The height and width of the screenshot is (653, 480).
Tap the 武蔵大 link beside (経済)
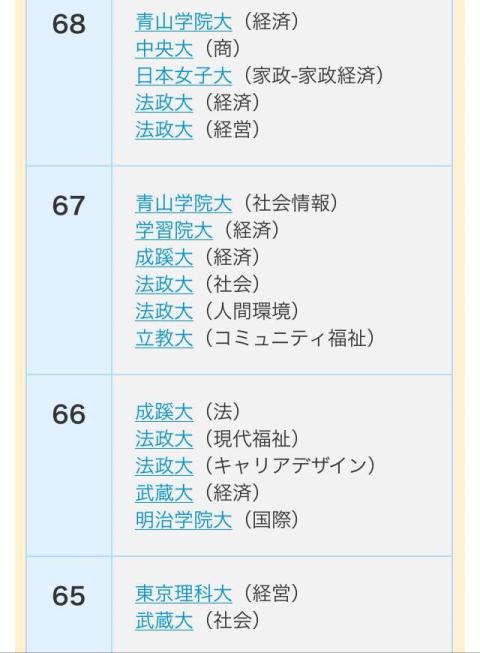tap(164, 493)
